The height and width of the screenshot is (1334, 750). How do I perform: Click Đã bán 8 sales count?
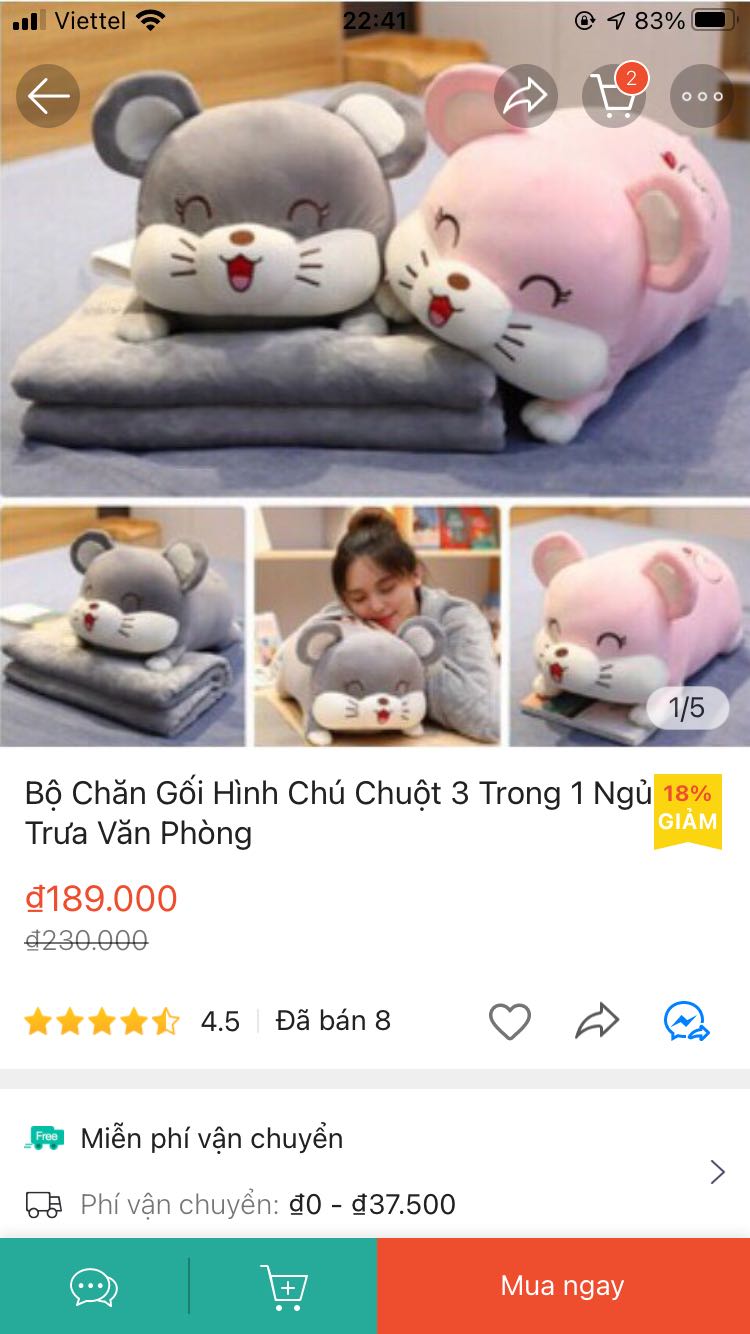tap(330, 1021)
